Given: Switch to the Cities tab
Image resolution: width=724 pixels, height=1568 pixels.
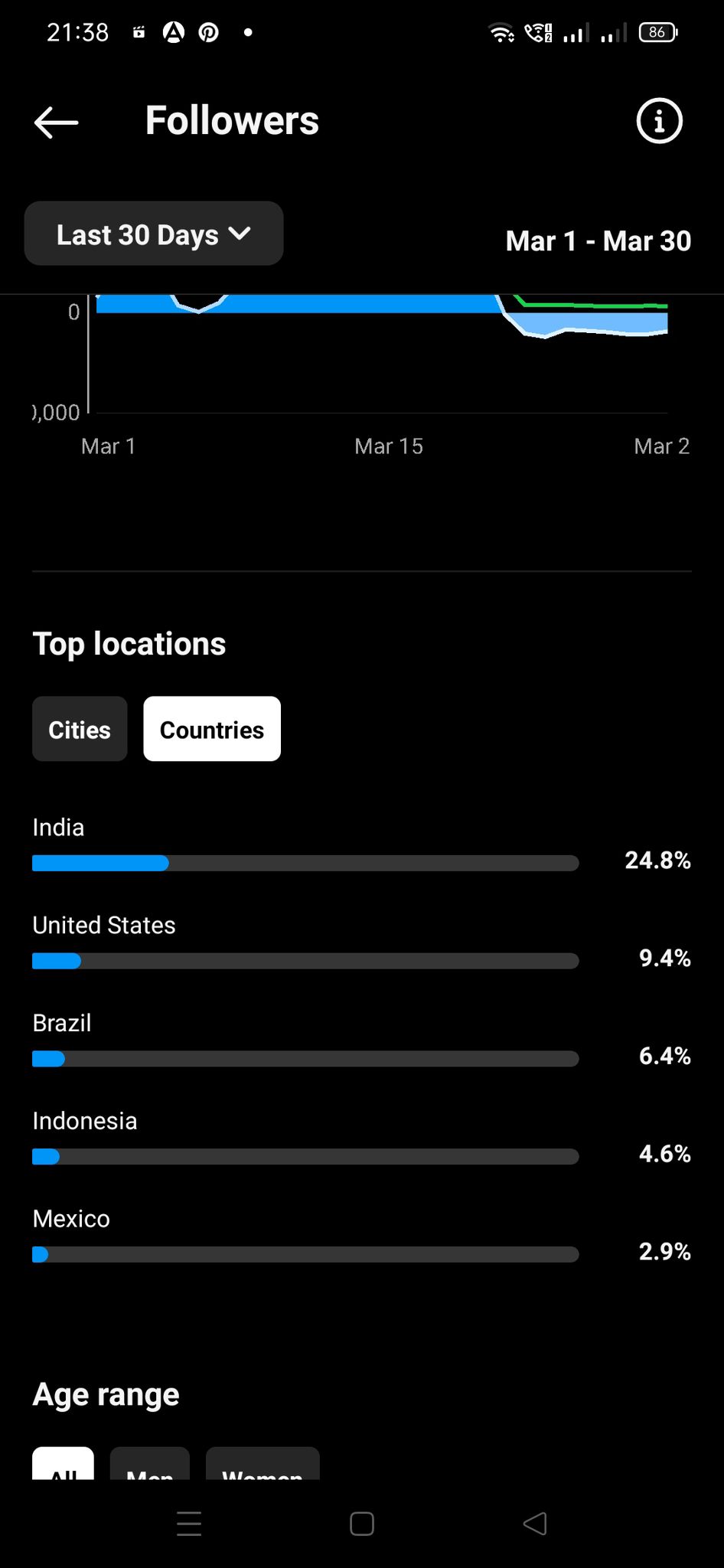Looking at the screenshot, I should coord(80,729).
